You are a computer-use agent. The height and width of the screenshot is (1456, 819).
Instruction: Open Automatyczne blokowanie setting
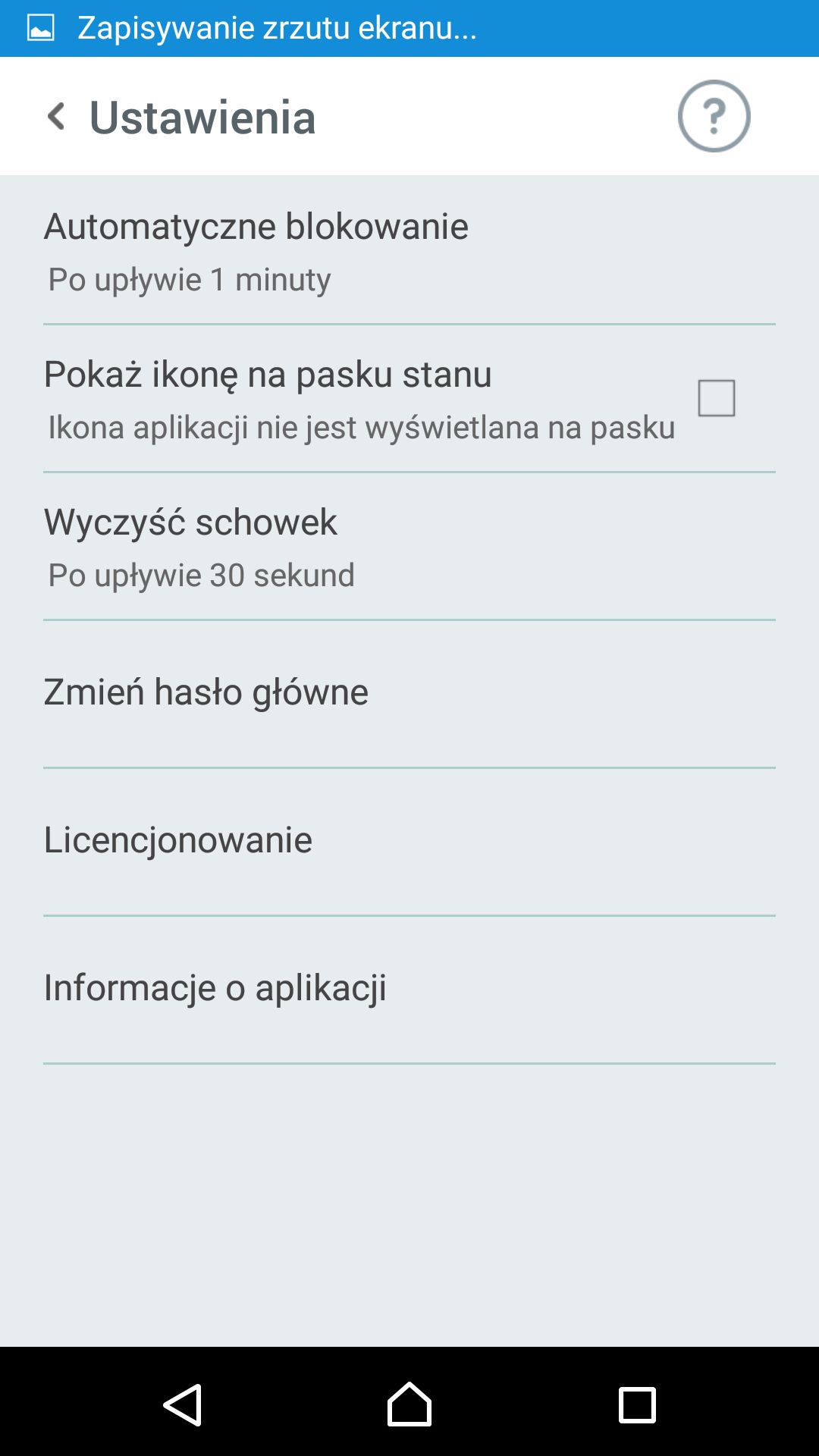(x=409, y=251)
